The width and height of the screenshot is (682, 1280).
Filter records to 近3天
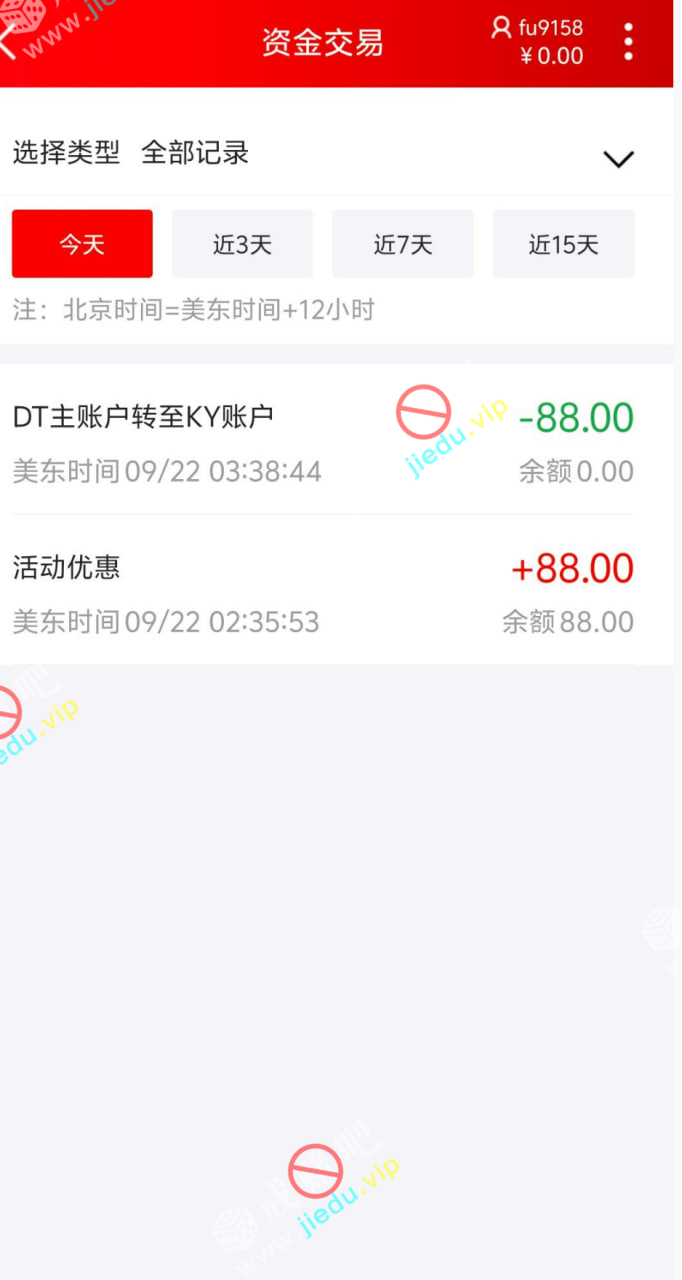[x=242, y=244]
